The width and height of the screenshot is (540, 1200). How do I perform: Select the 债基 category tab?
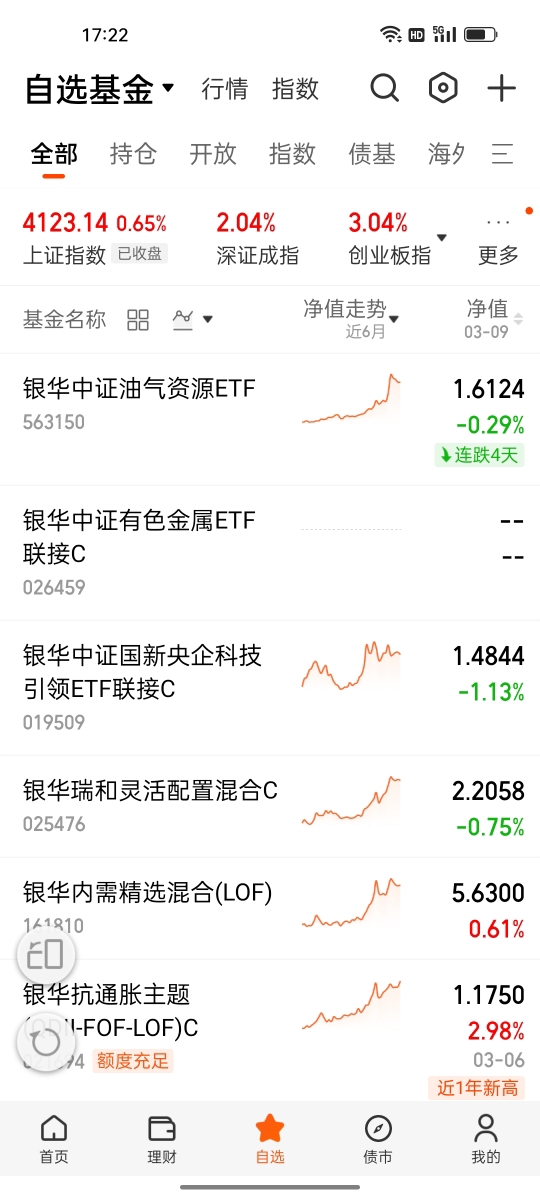pyautogui.click(x=372, y=154)
